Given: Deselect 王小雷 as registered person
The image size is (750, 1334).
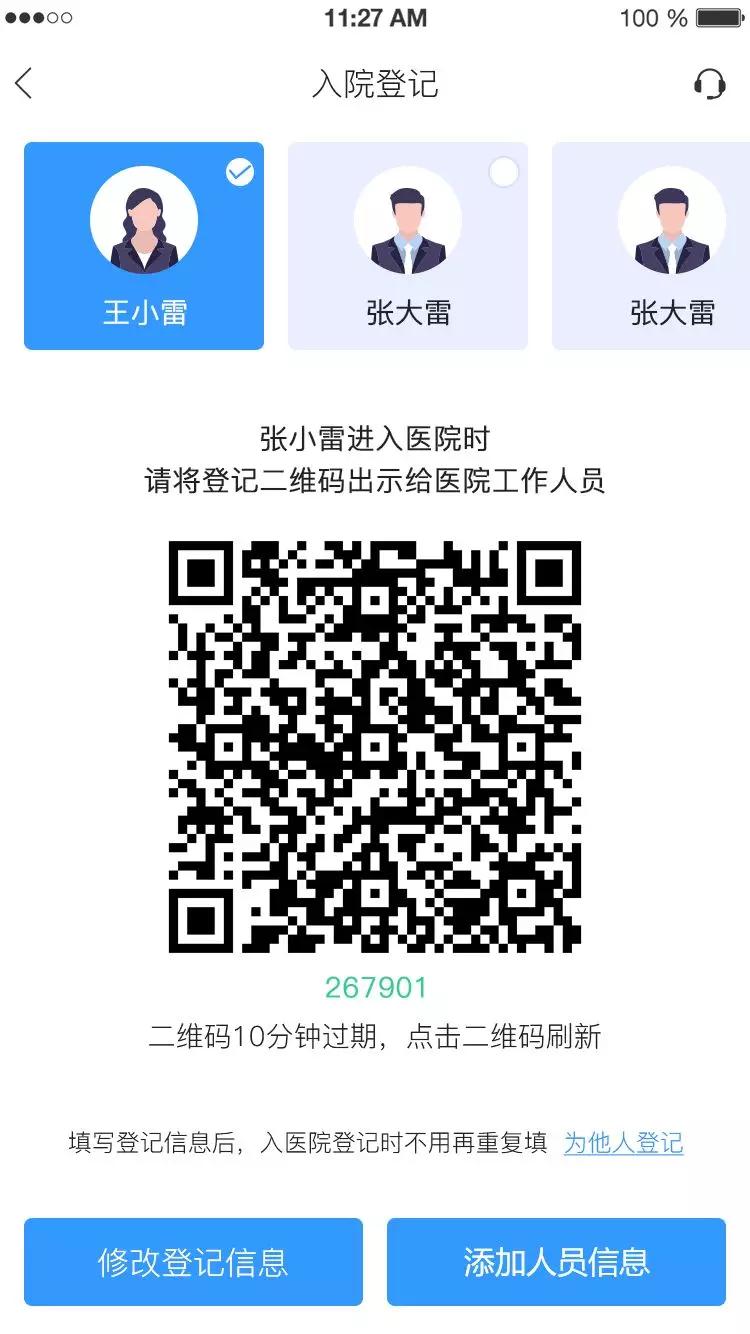Looking at the screenshot, I should point(238,172).
